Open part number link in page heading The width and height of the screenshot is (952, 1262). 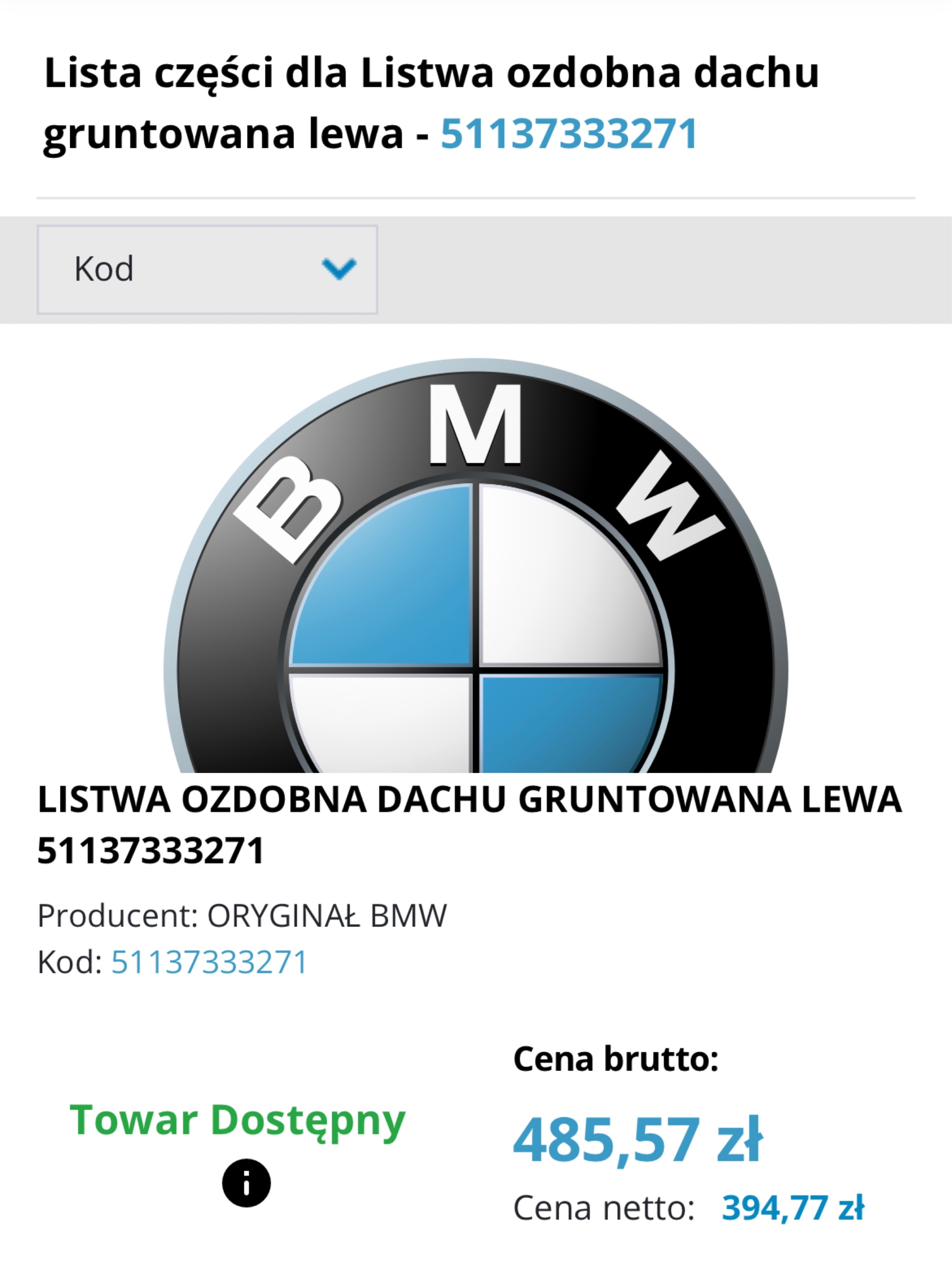tap(569, 135)
